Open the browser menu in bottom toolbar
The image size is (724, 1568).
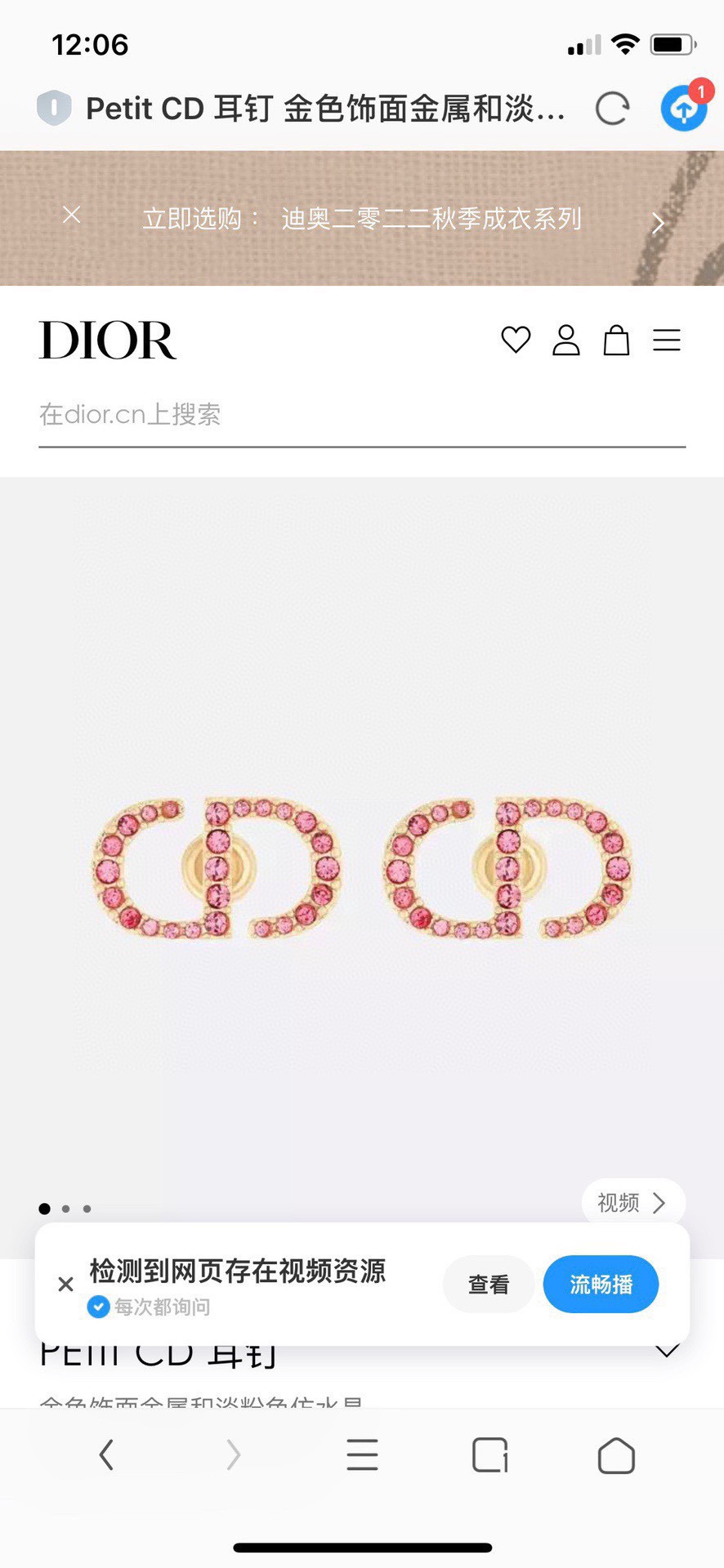pyautogui.click(x=362, y=1454)
